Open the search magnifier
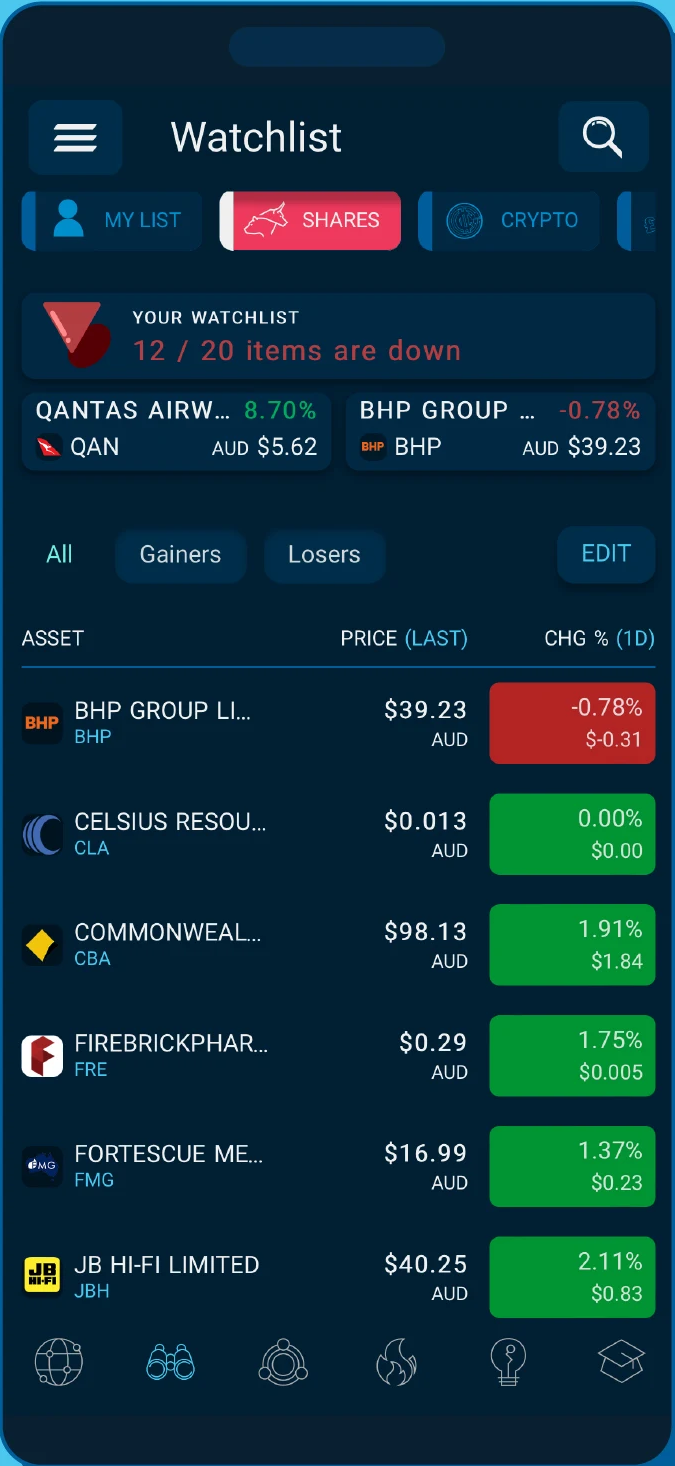Image resolution: width=675 pixels, height=1466 pixels. (x=603, y=137)
